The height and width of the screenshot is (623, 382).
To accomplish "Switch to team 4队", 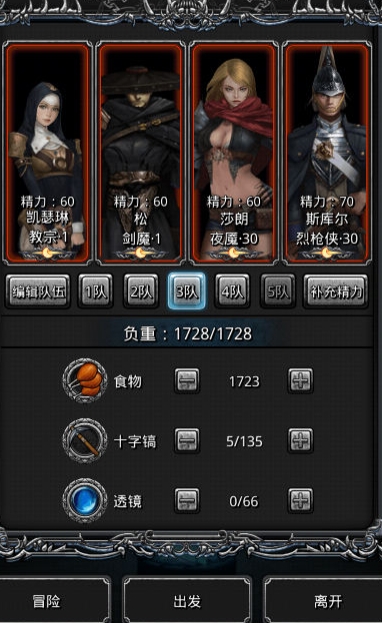I will click(232, 292).
